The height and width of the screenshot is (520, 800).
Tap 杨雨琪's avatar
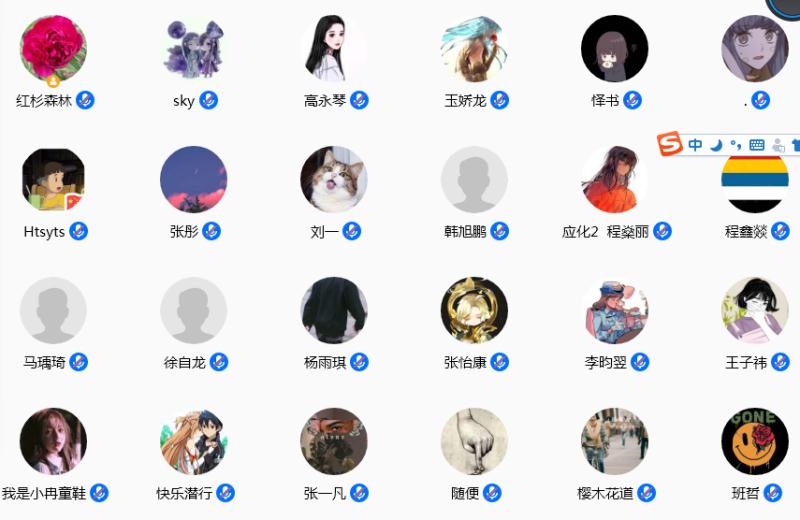pyautogui.click(x=334, y=311)
